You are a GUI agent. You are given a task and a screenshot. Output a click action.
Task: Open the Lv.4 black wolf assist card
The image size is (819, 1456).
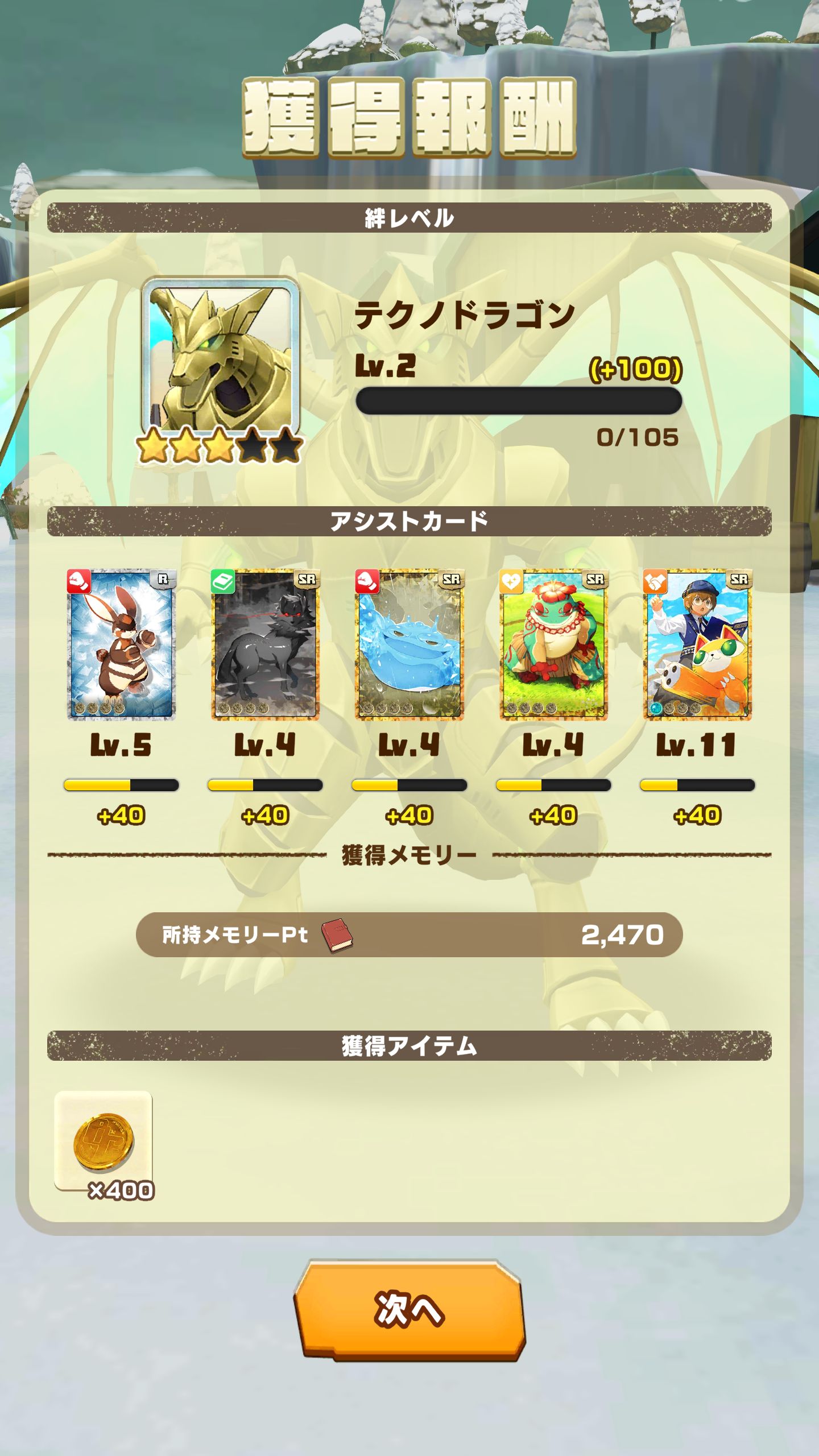[x=265, y=644]
